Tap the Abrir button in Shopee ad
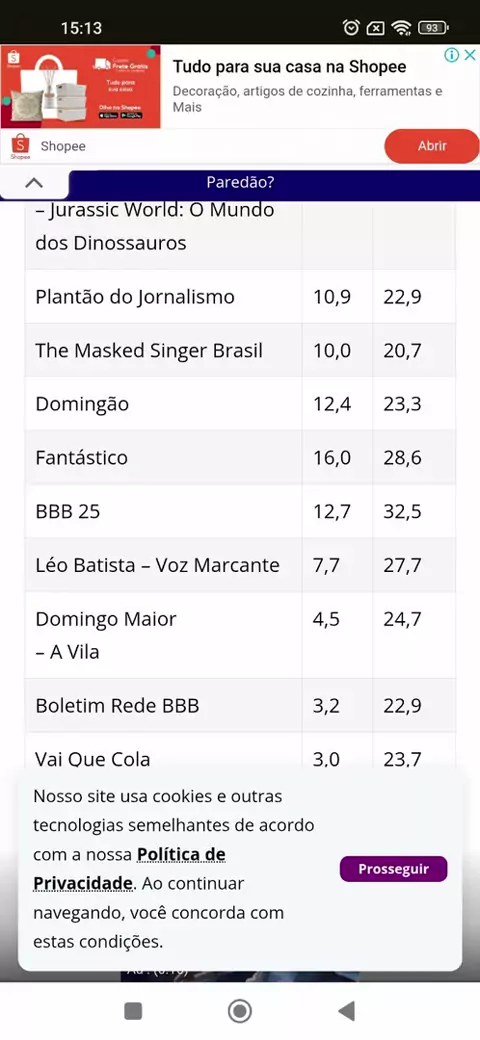Screen dimensions: 480x1040 point(432,147)
